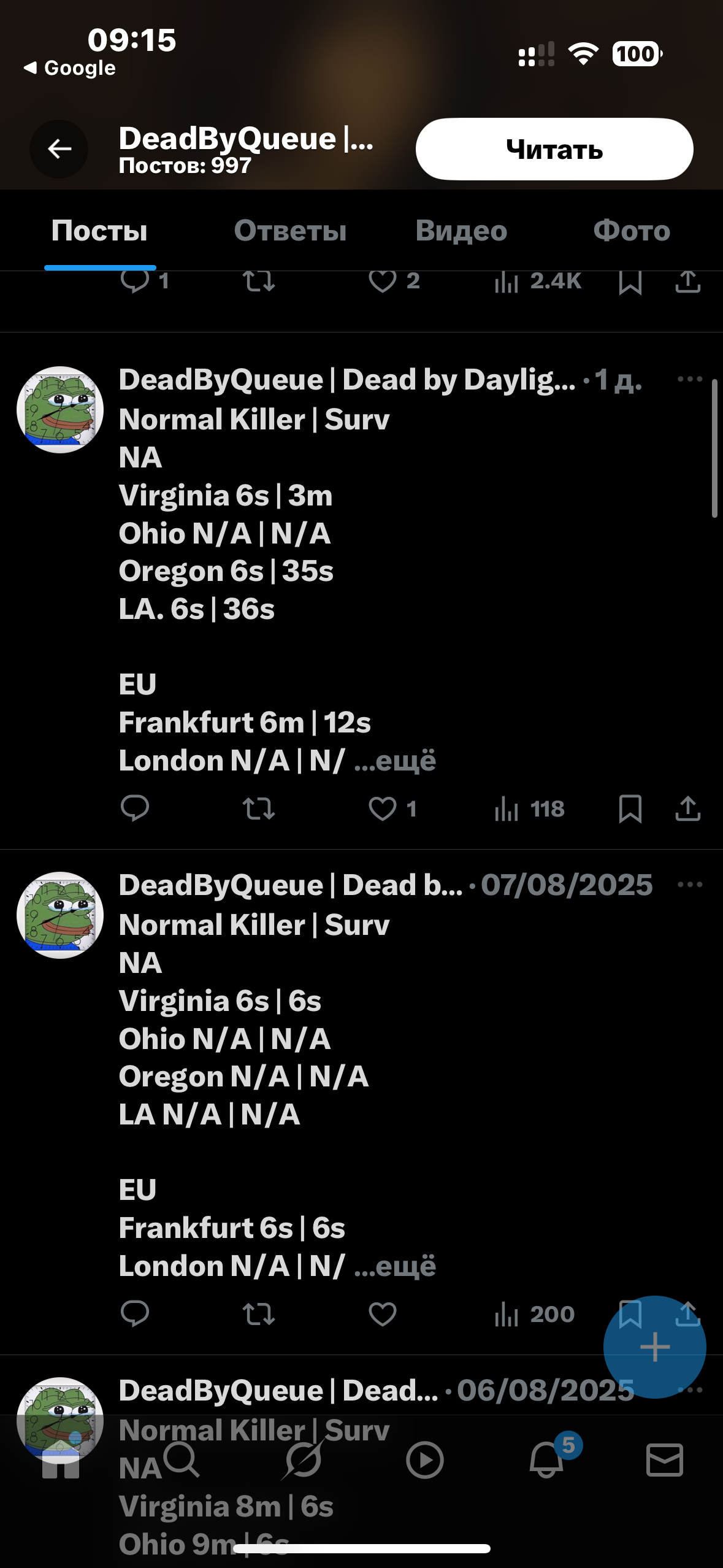Tap the Читать follow button
723x1568 pixels.
pos(554,149)
